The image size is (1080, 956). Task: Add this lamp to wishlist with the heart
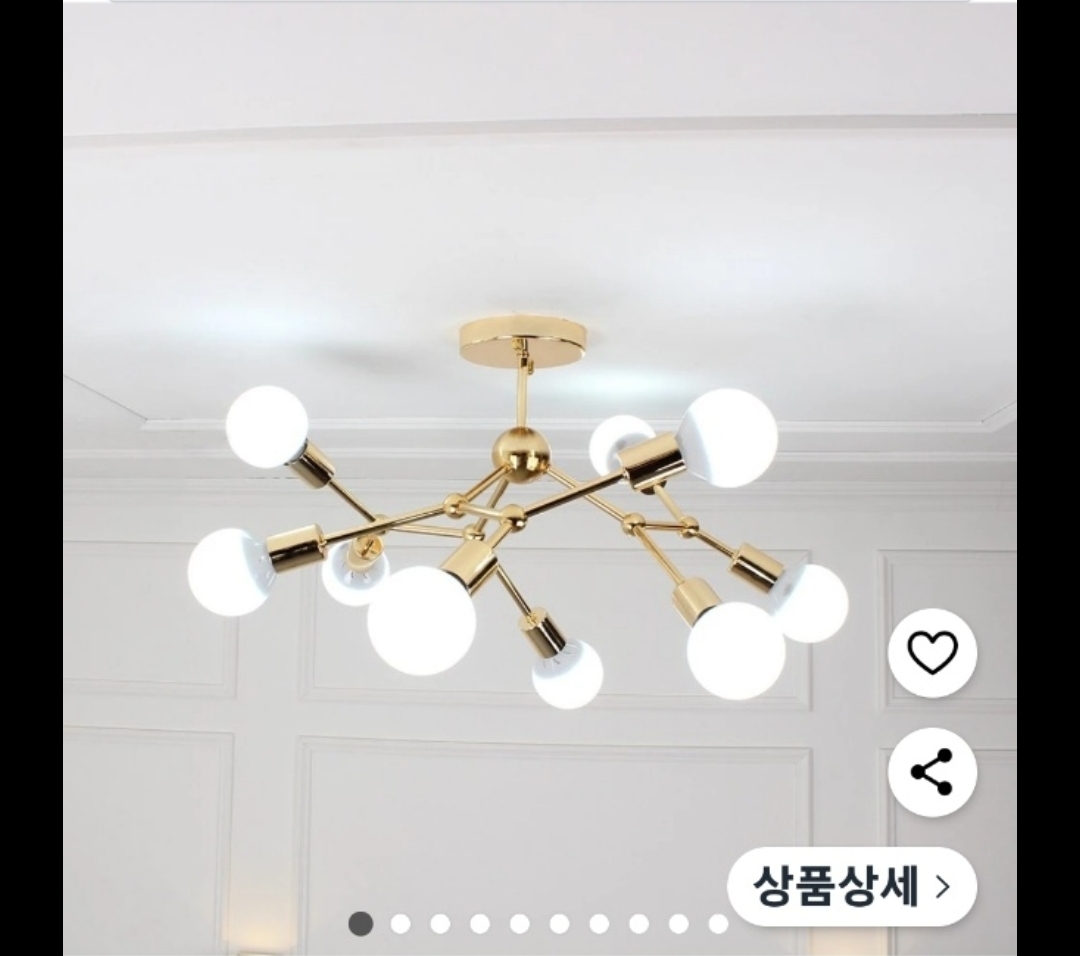pyautogui.click(x=932, y=653)
